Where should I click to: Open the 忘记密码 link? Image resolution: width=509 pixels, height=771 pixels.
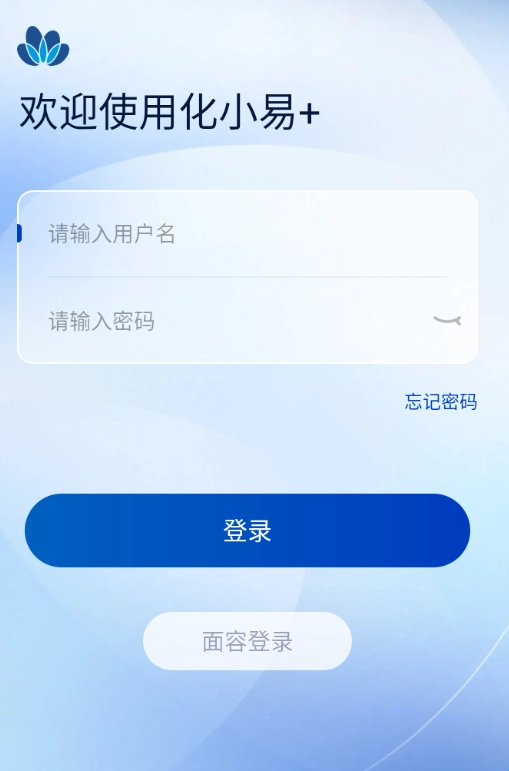click(x=441, y=401)
